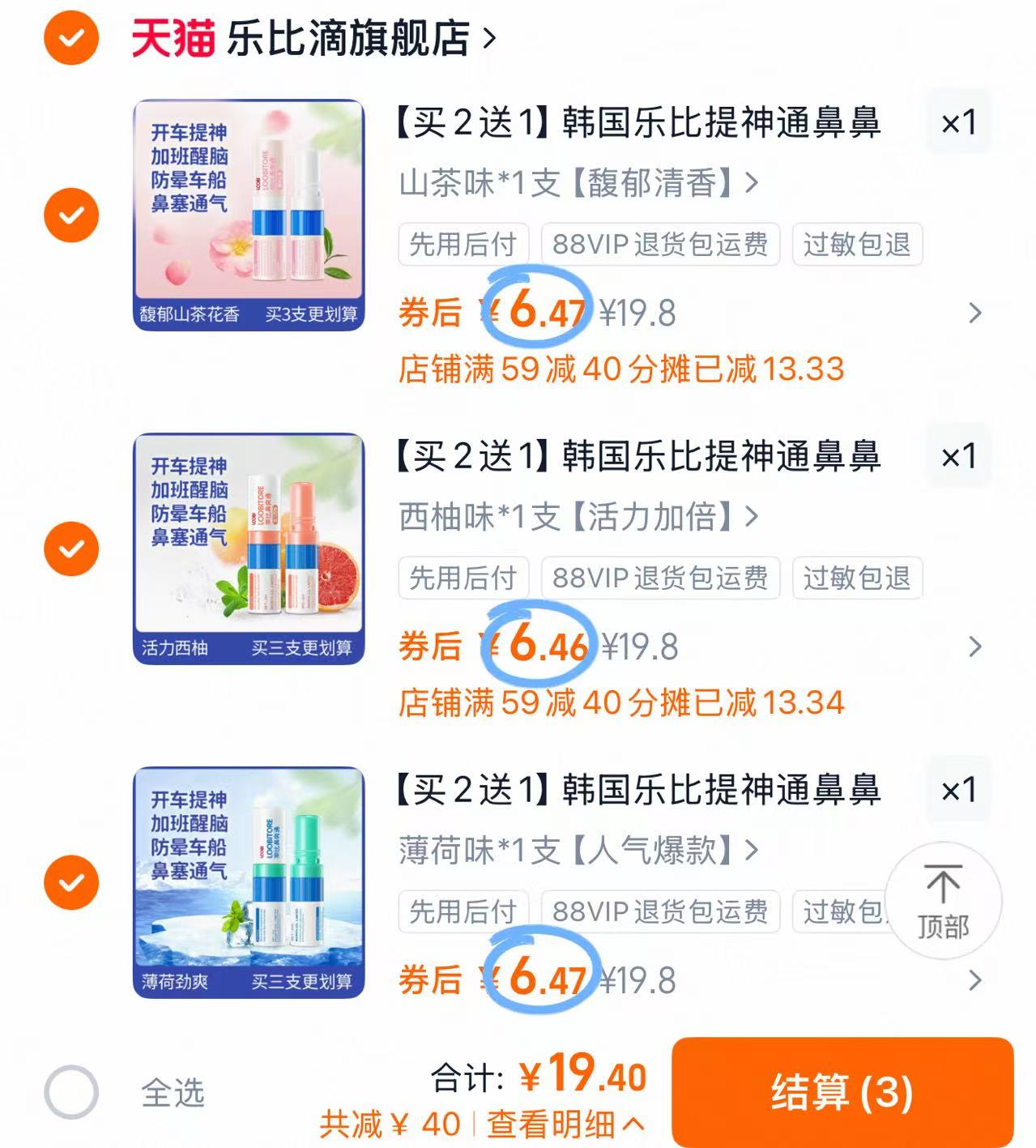Image resolution: width=1036 pixels, height=1148 pixels.
Task: Click the grapefruit item's right arrow chevron
Action: pos(975,648)
